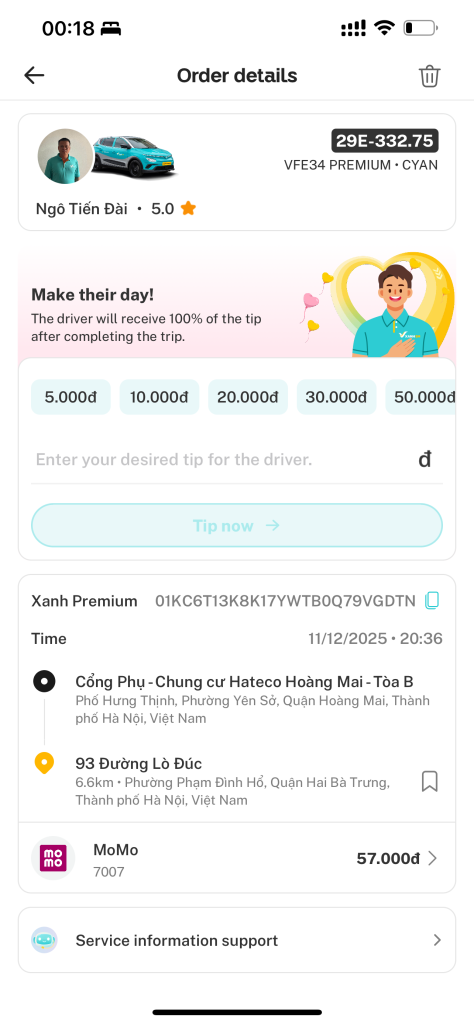Open driver Ngô Tiến Đài's card
This screenshot has height=1024, width=474.
(237, 172)
